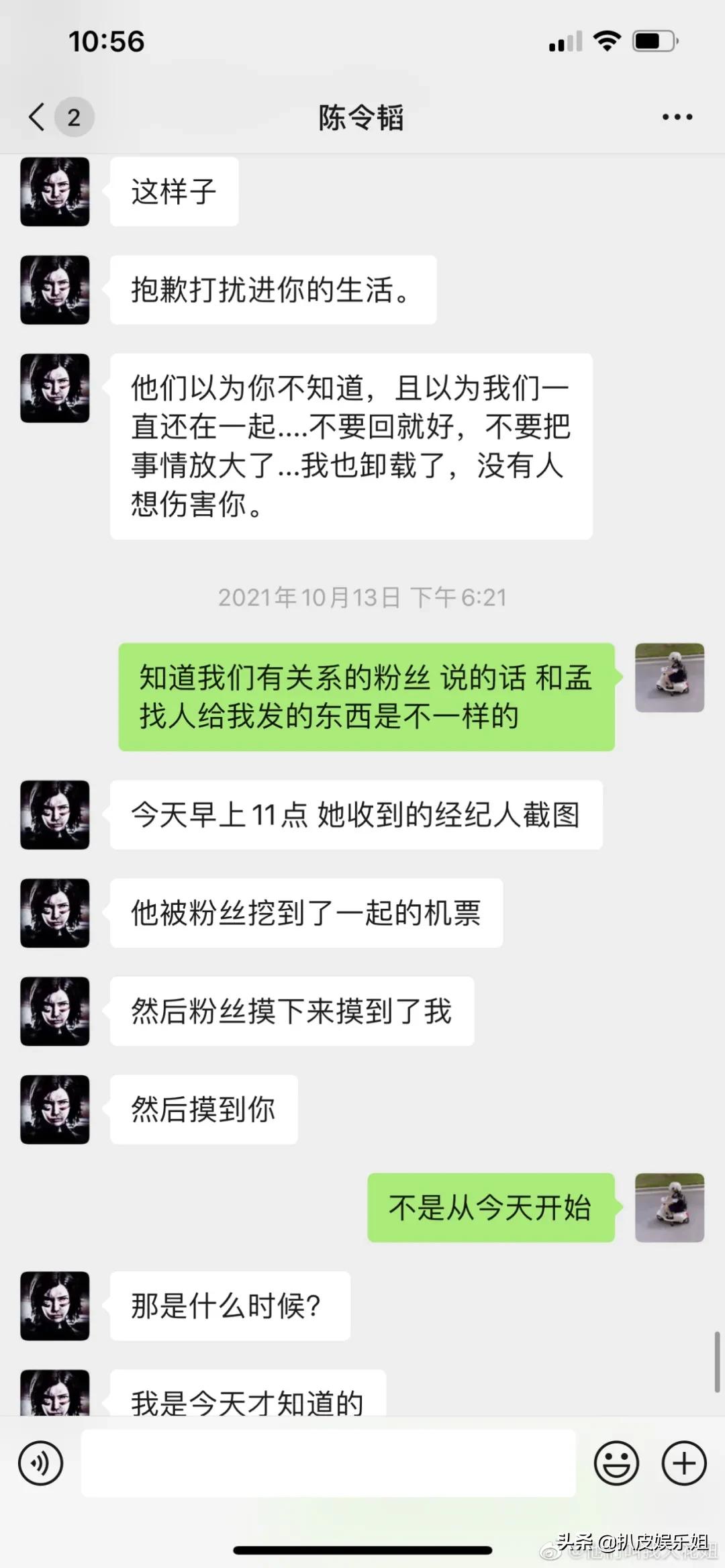Tap the message 他被粉丝挖到了一起的机票
The height and width of the screenshot is (1568, 725).
click(x=306, y=913)
